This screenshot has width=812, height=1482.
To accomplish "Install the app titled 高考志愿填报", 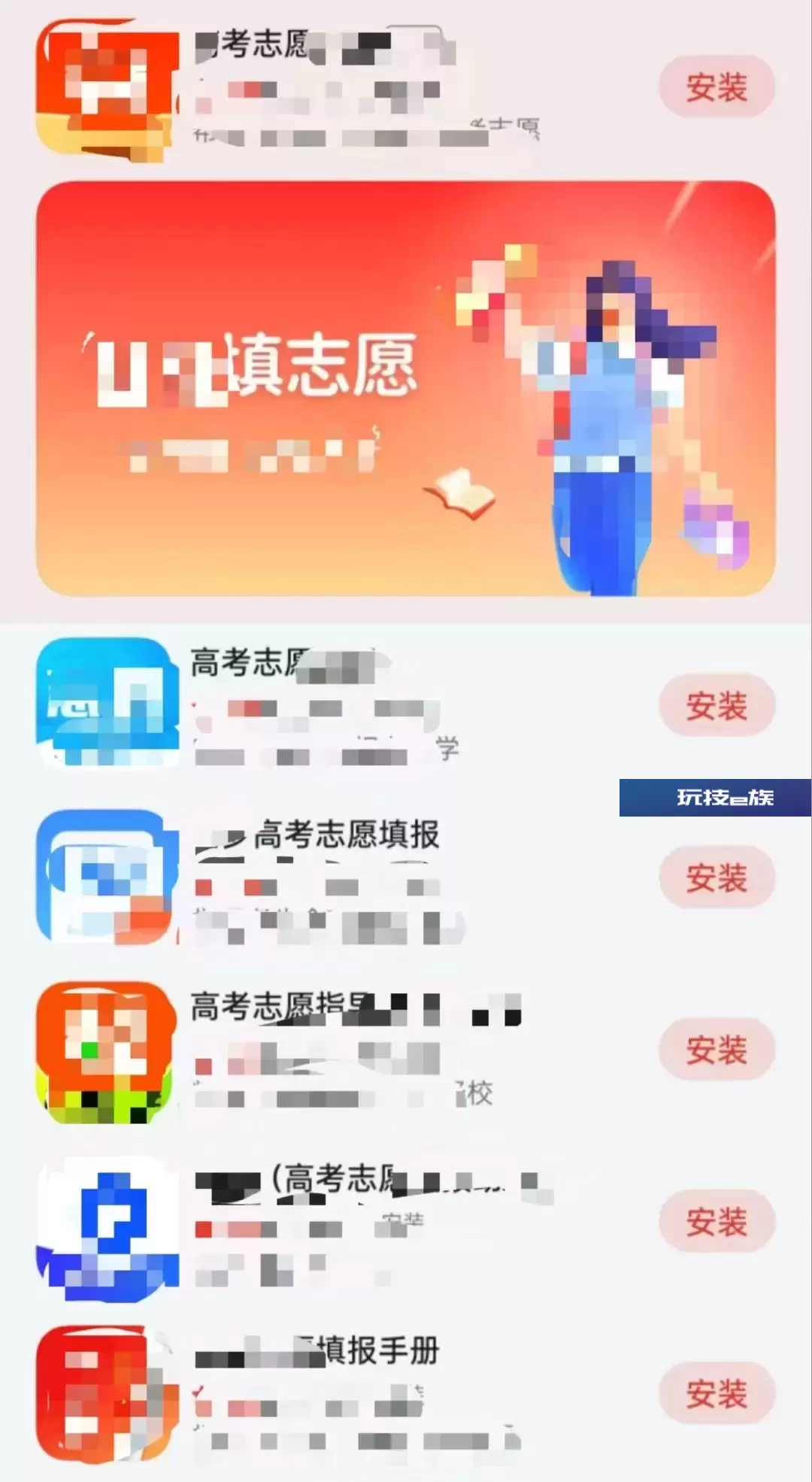I will point(717,877).
